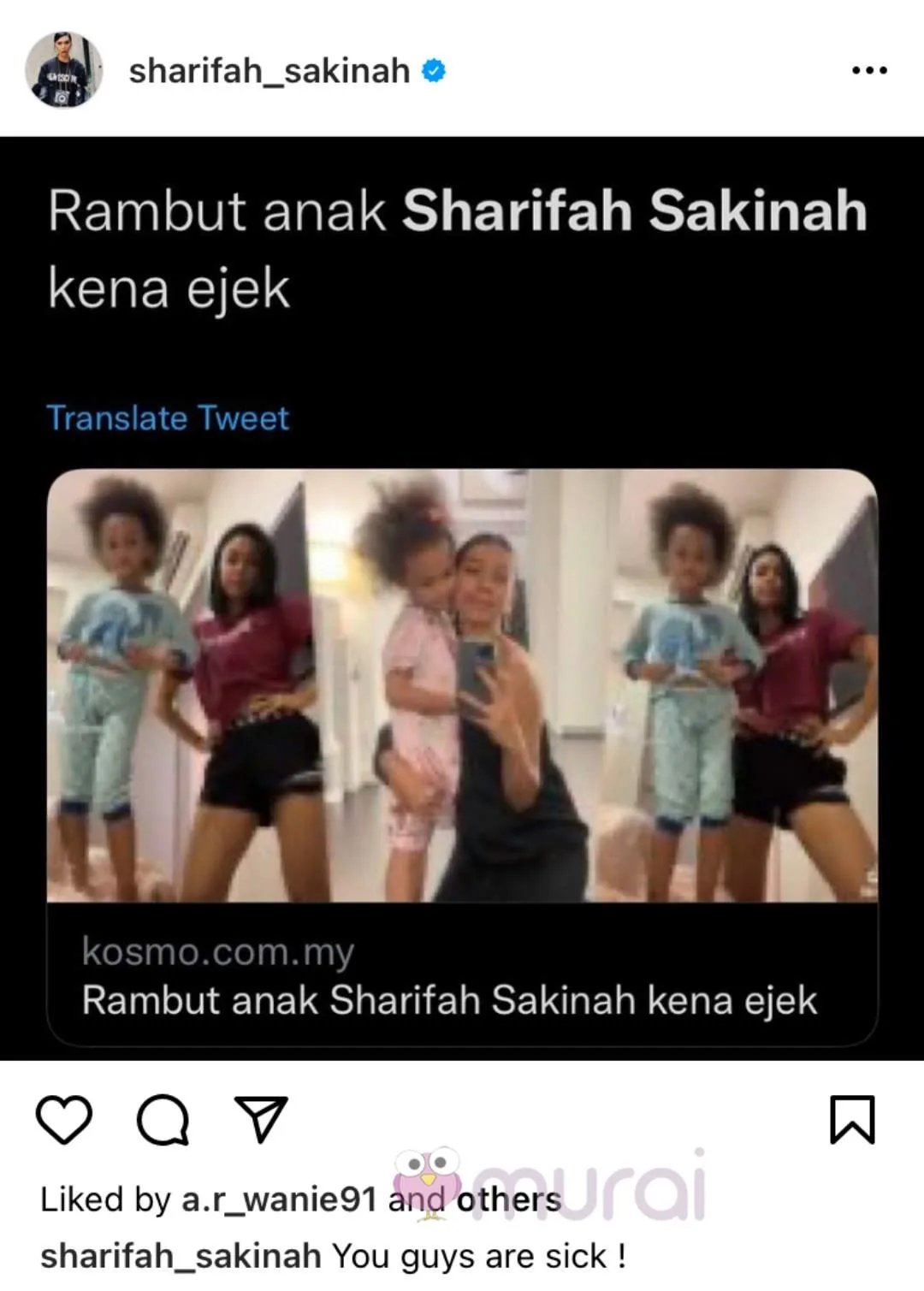The width and height of the screenshot is (924, 1291).
Task: Open the post's three-dot options menu
Action: tap(868, 71)
